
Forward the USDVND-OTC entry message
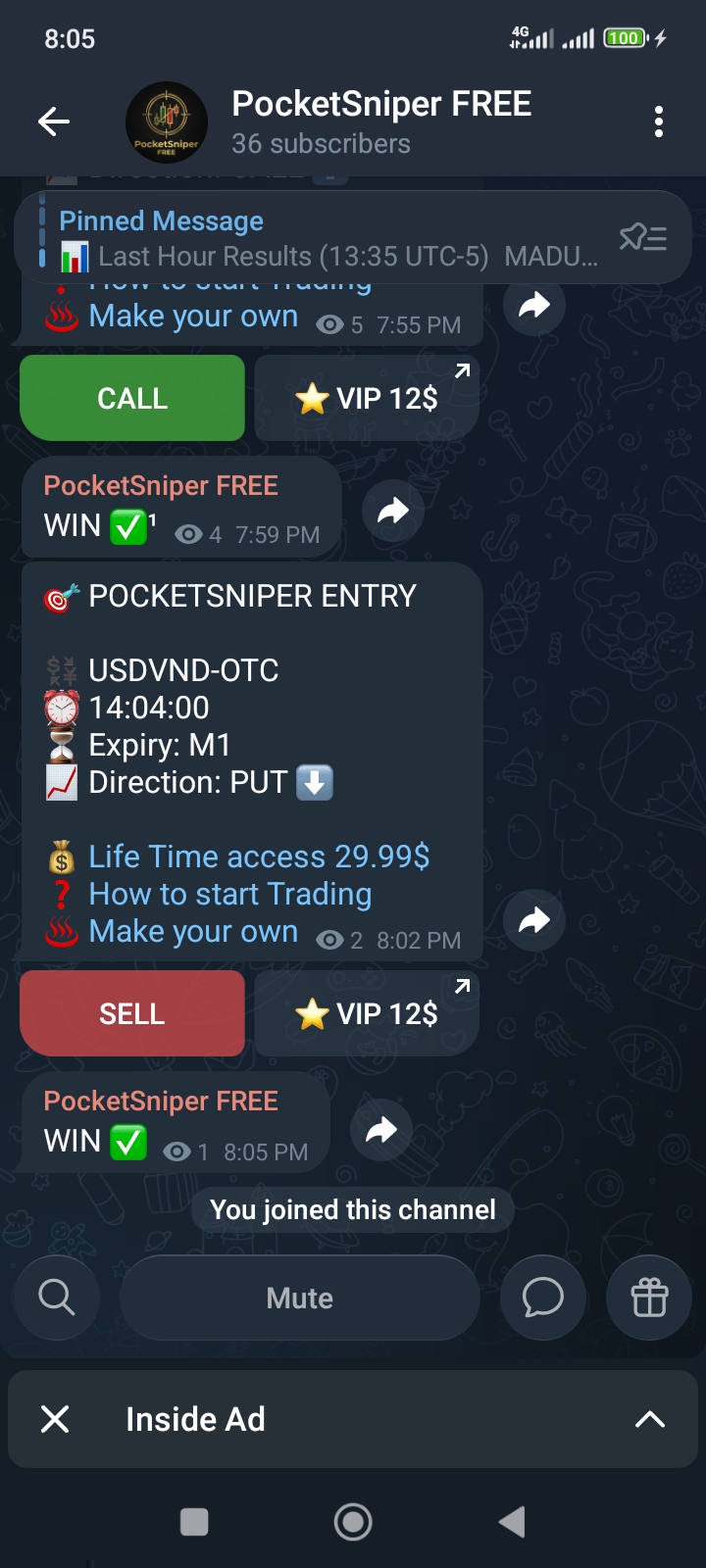coord(533,920)
